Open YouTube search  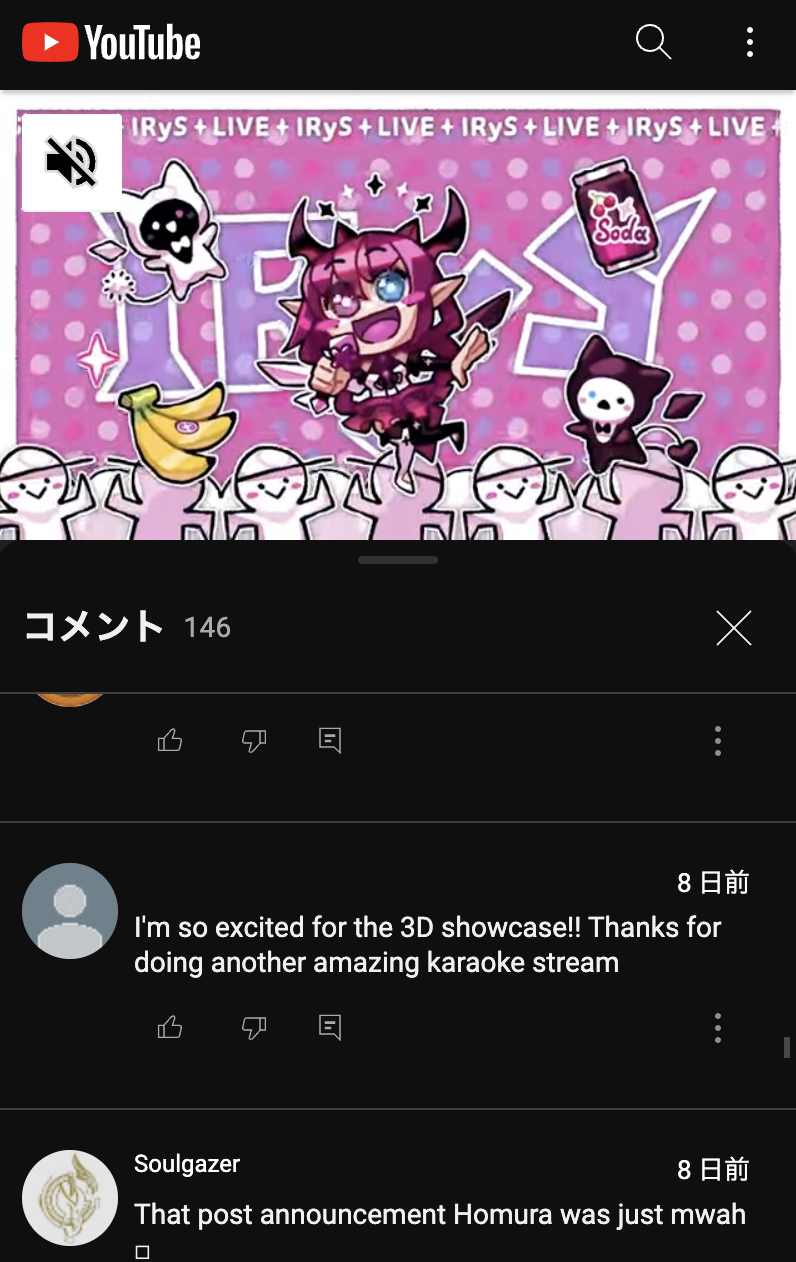click(653, 42)
